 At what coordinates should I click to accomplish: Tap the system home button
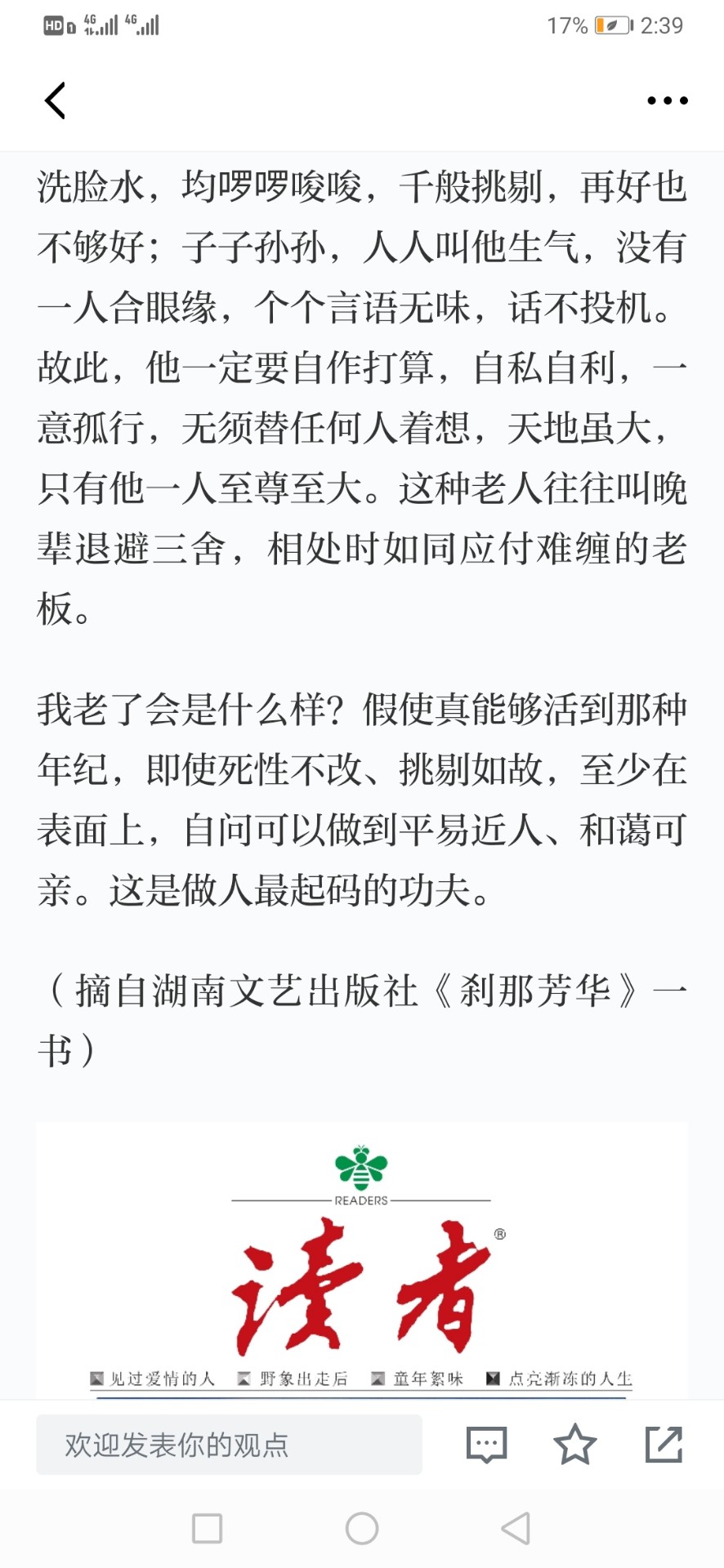pyautogui.click(x=361, y=1528)
